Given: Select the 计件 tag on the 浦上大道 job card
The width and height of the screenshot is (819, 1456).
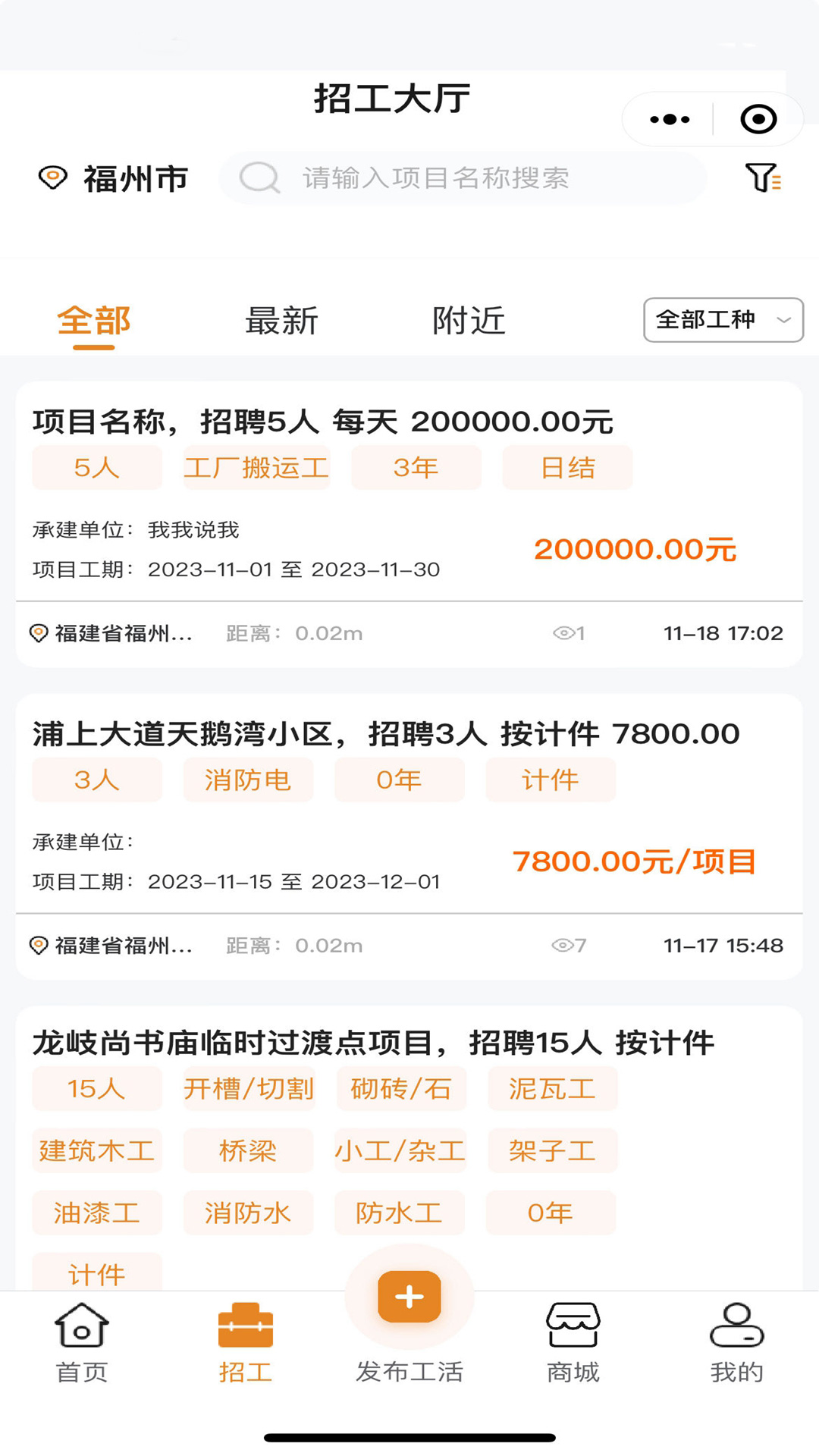Looking at the screenshot, I should click(551, 779).
